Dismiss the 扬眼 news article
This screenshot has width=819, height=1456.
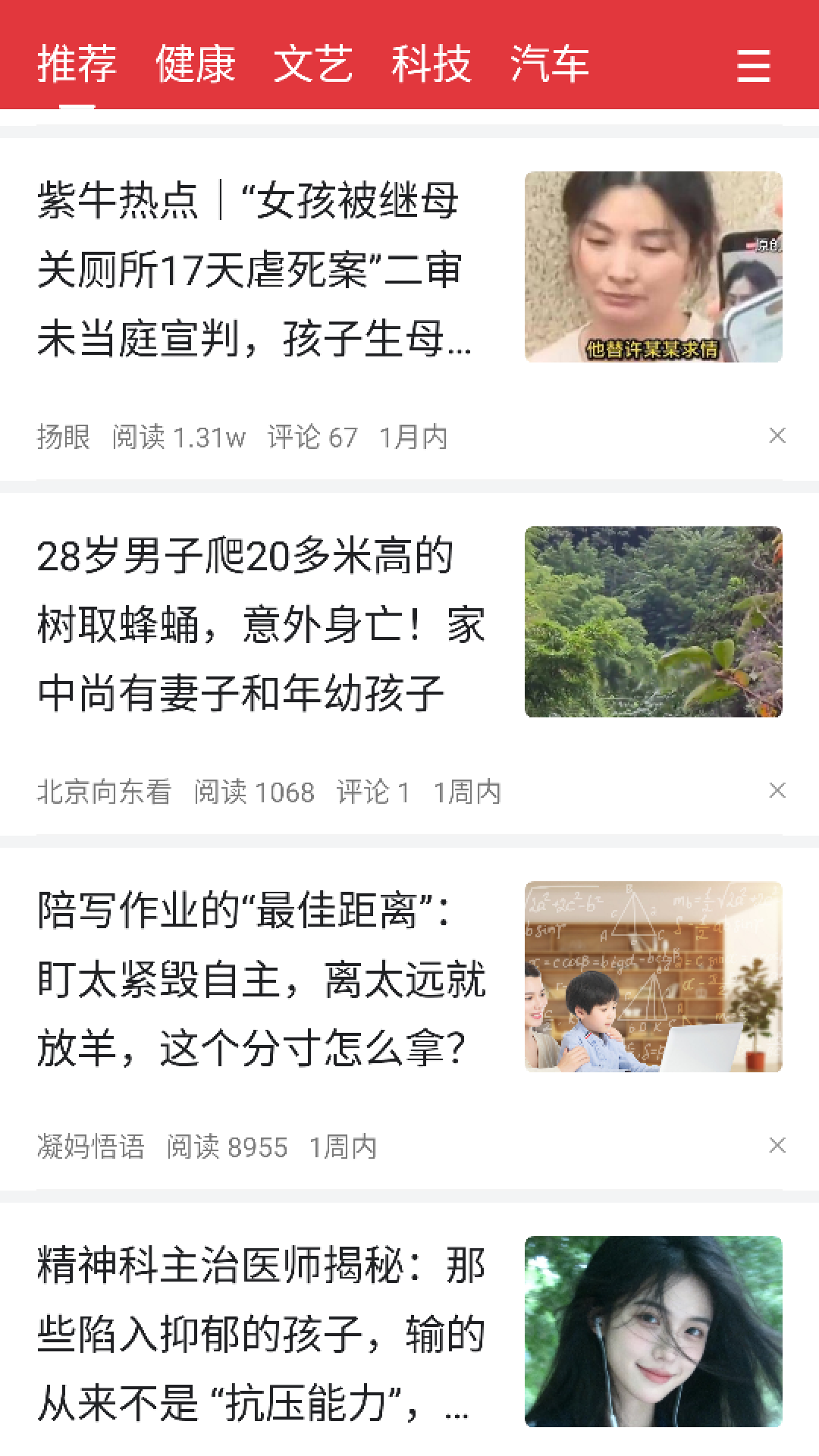[777, 436]
